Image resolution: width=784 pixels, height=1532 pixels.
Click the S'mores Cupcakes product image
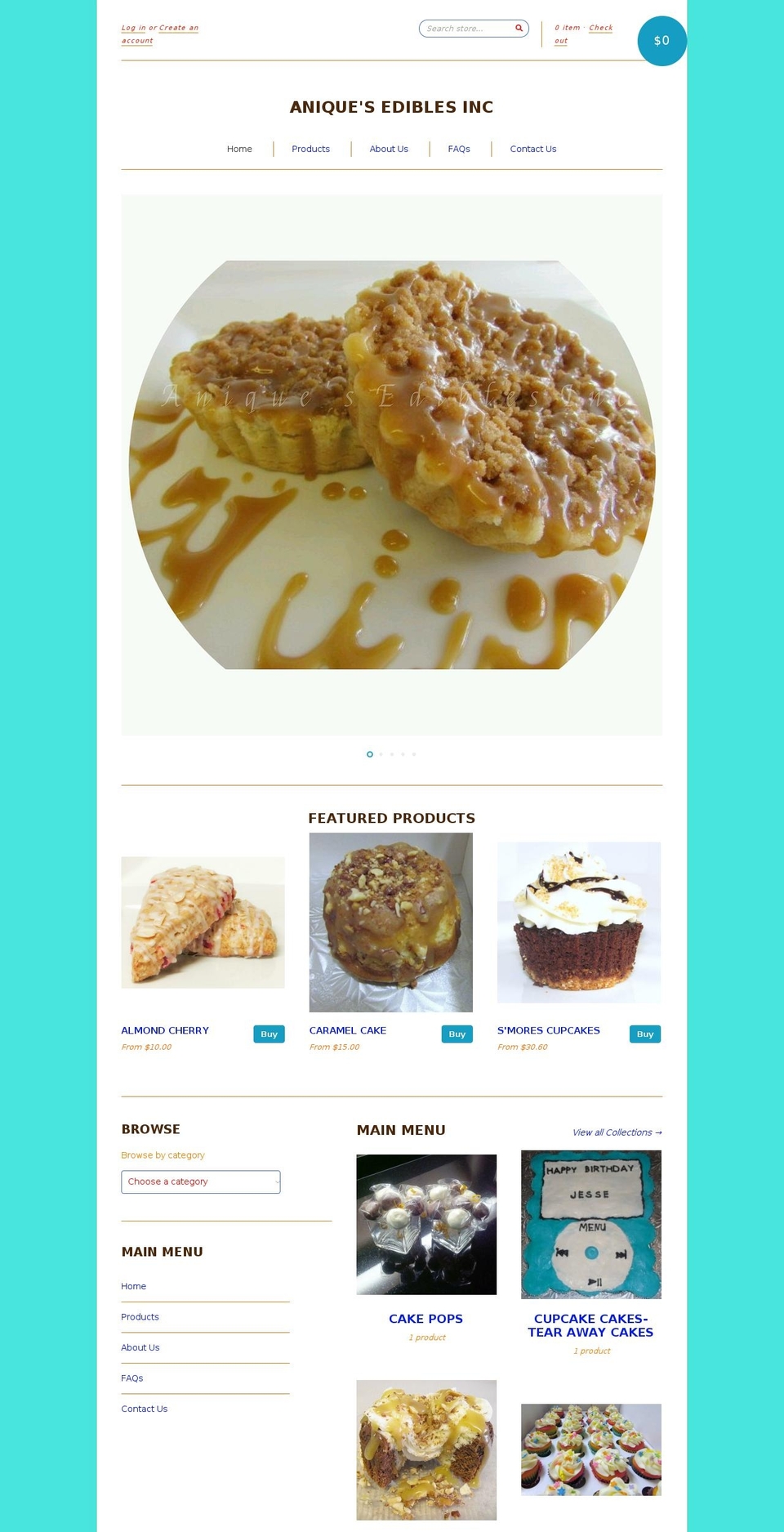(x=579, y=922)
